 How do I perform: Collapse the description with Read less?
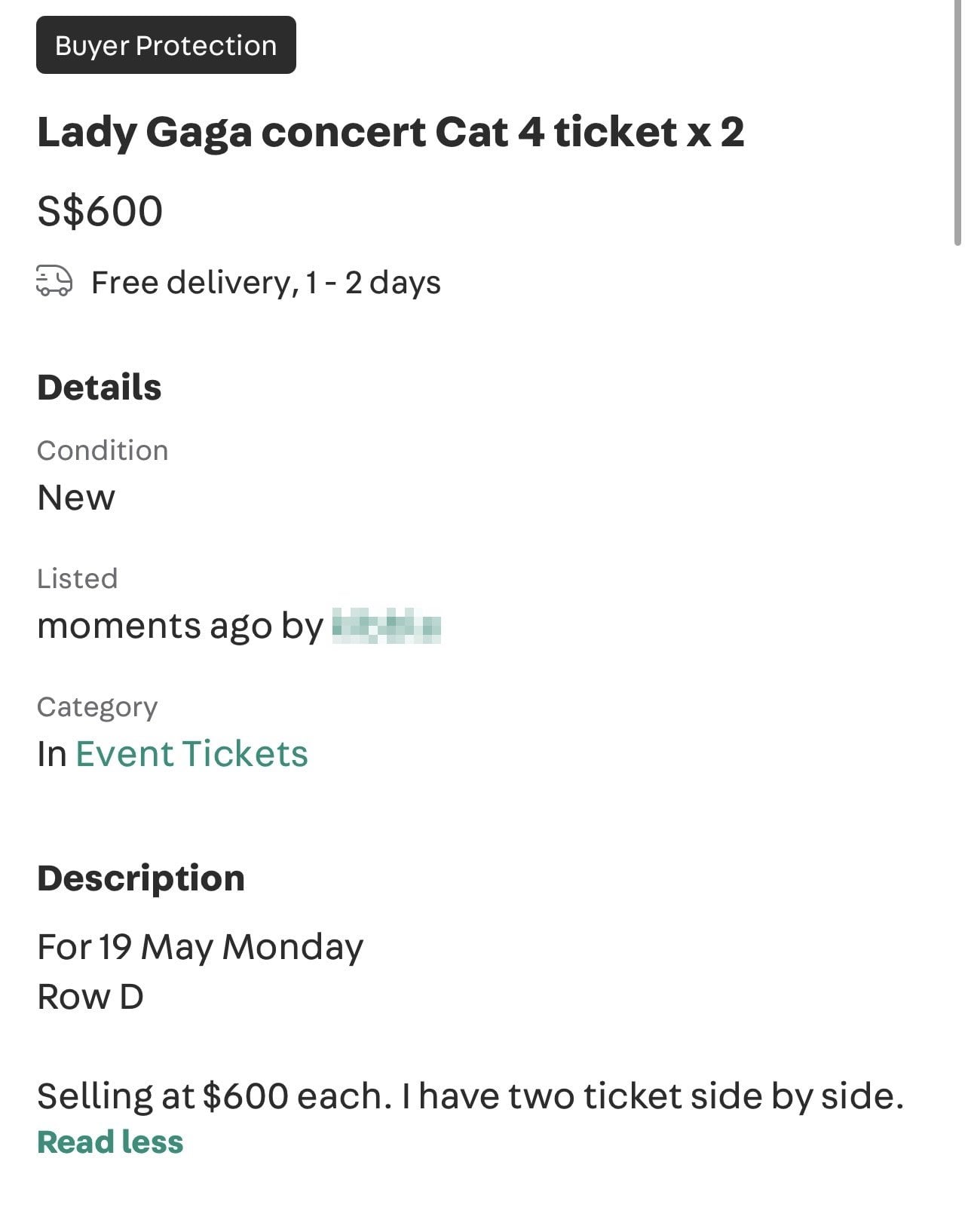(x=110, y=1142)
